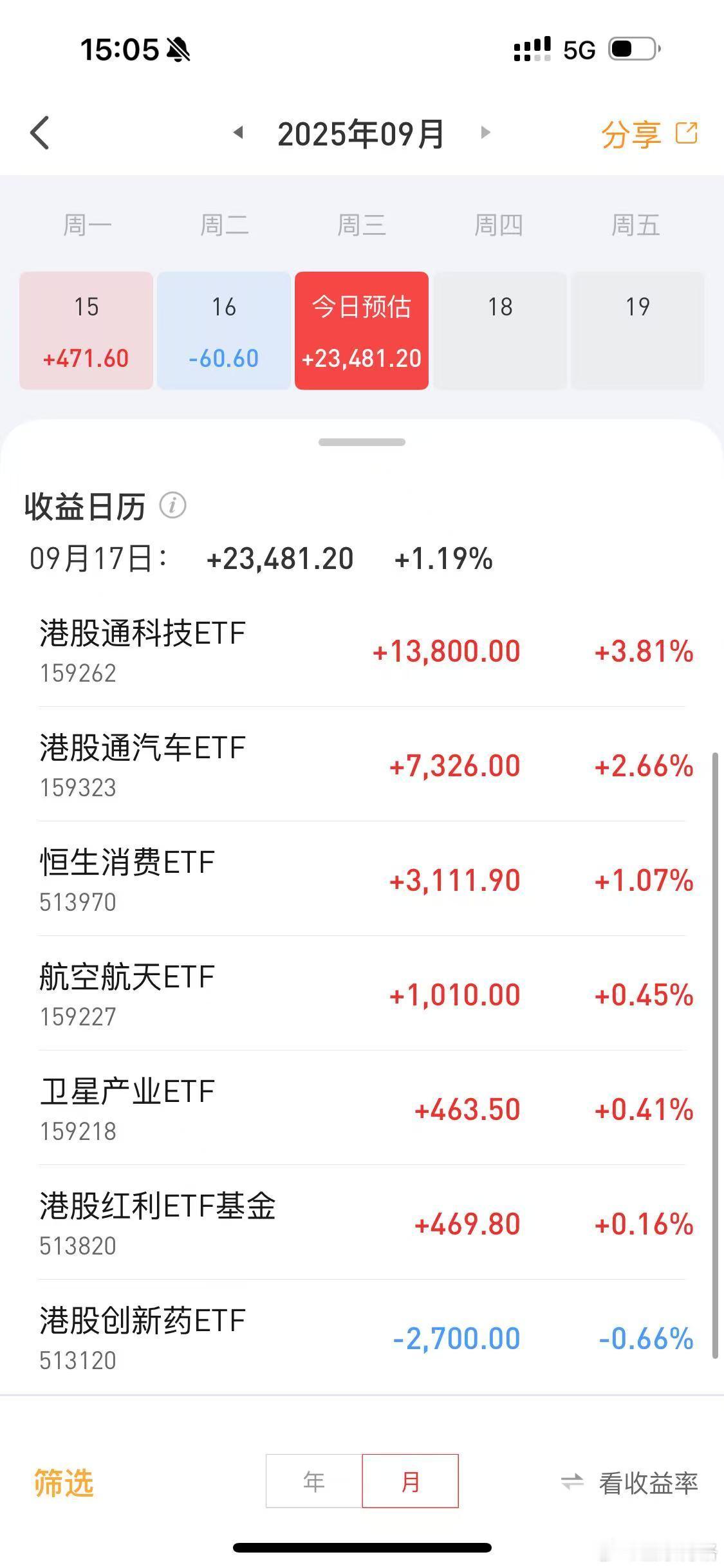Switch to the 年 view
The image size is (724, 1568).
(x=314, y=1481)
